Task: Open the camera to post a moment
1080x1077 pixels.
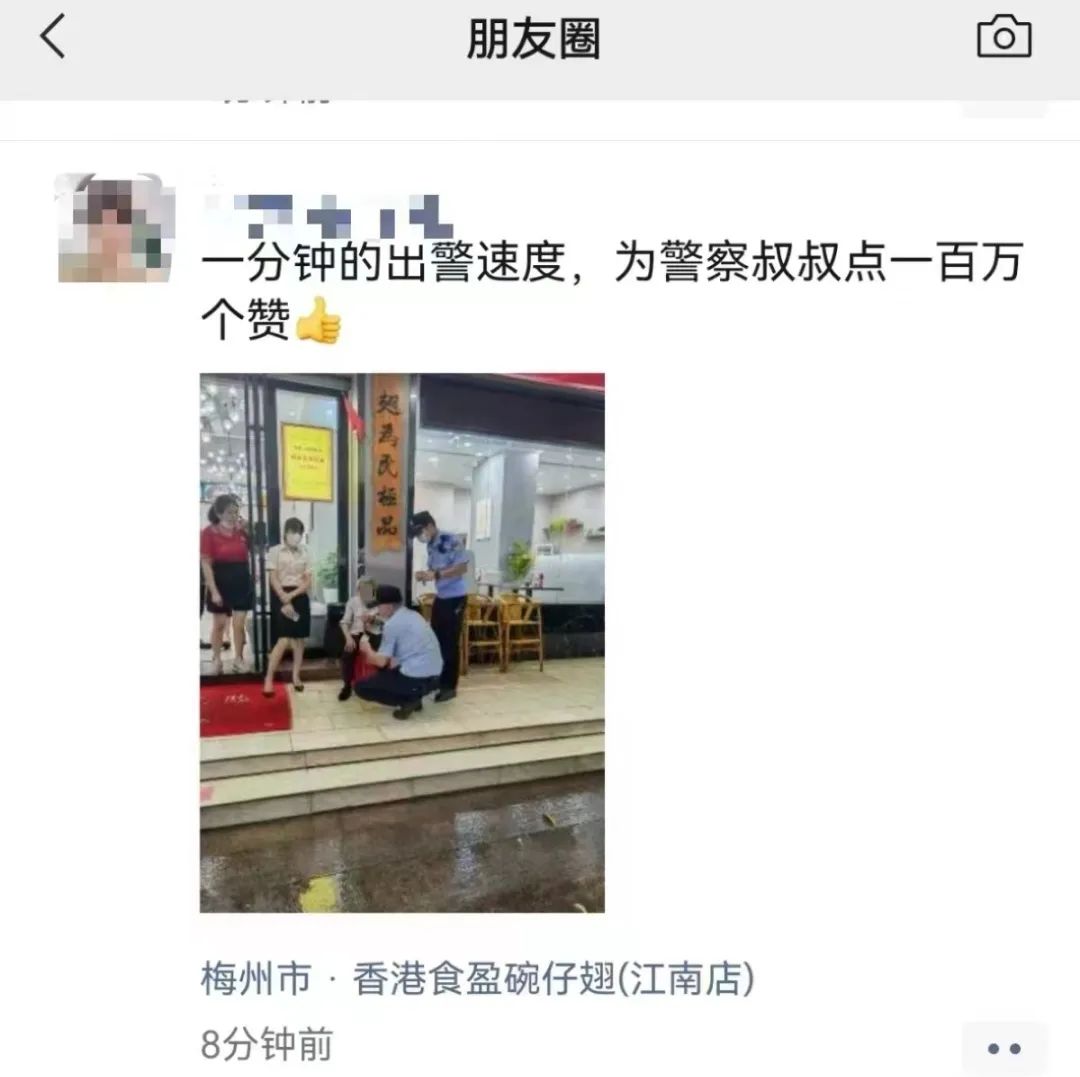Action: [x=1004, y=39]
